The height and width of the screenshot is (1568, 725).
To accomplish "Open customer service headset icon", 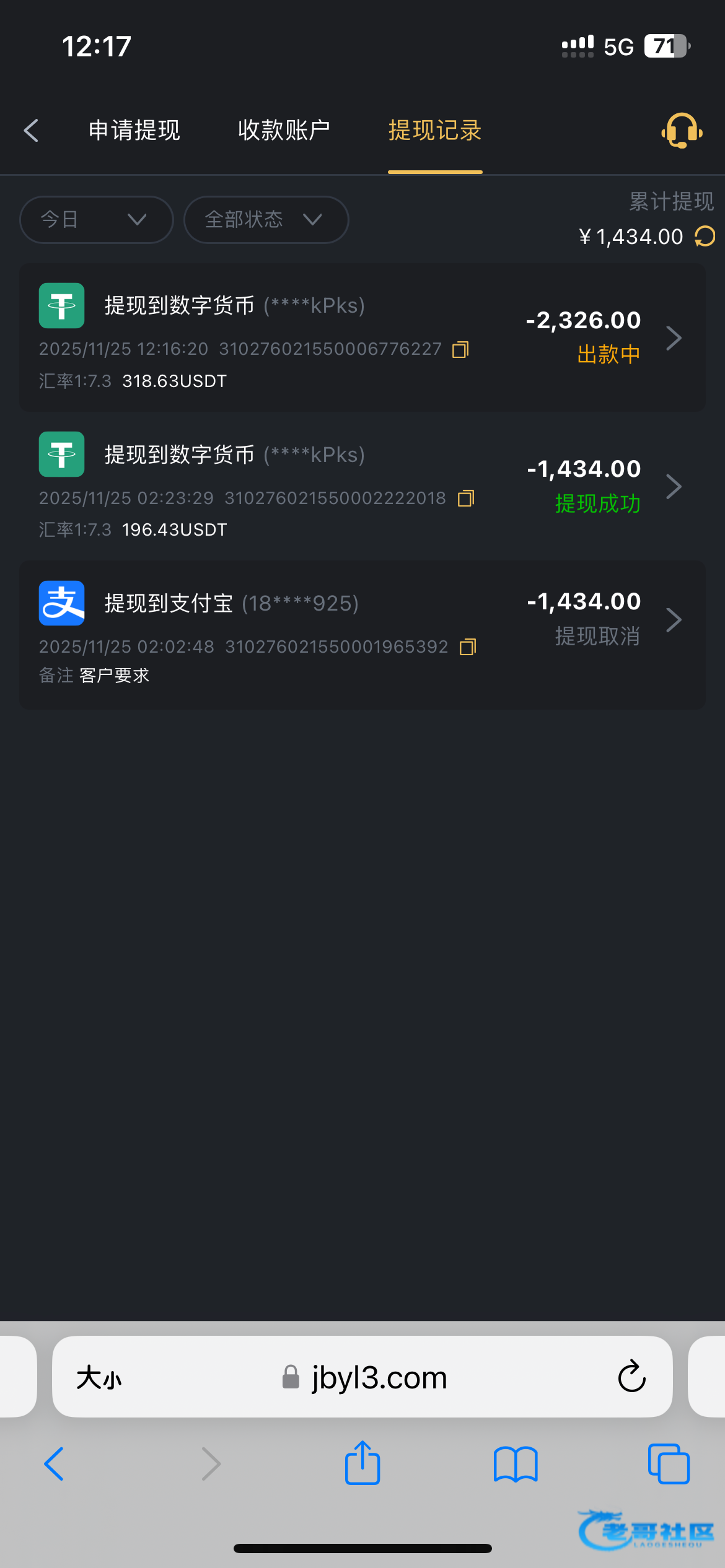I will click(682, 131).
